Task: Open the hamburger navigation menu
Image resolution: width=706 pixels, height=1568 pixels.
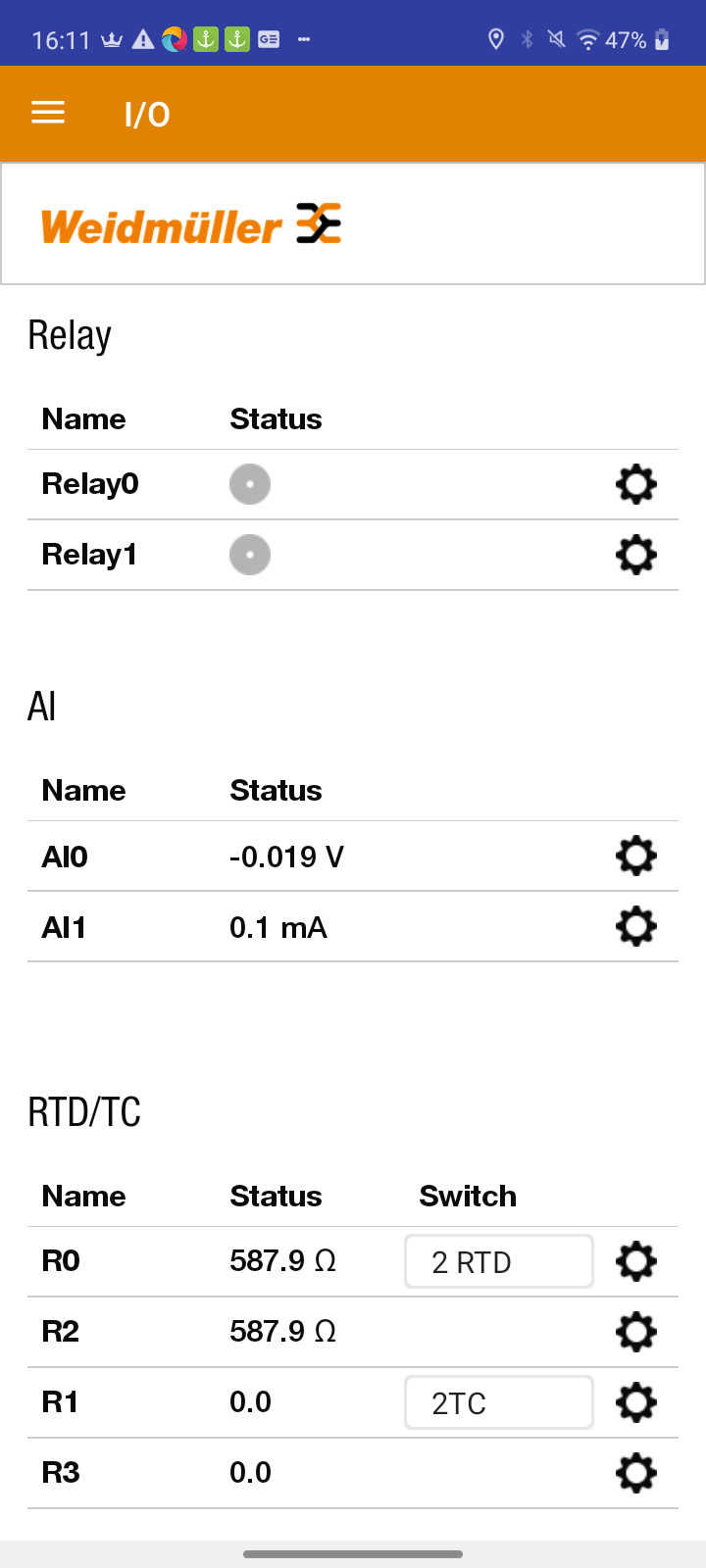Action: pos(48,114)
